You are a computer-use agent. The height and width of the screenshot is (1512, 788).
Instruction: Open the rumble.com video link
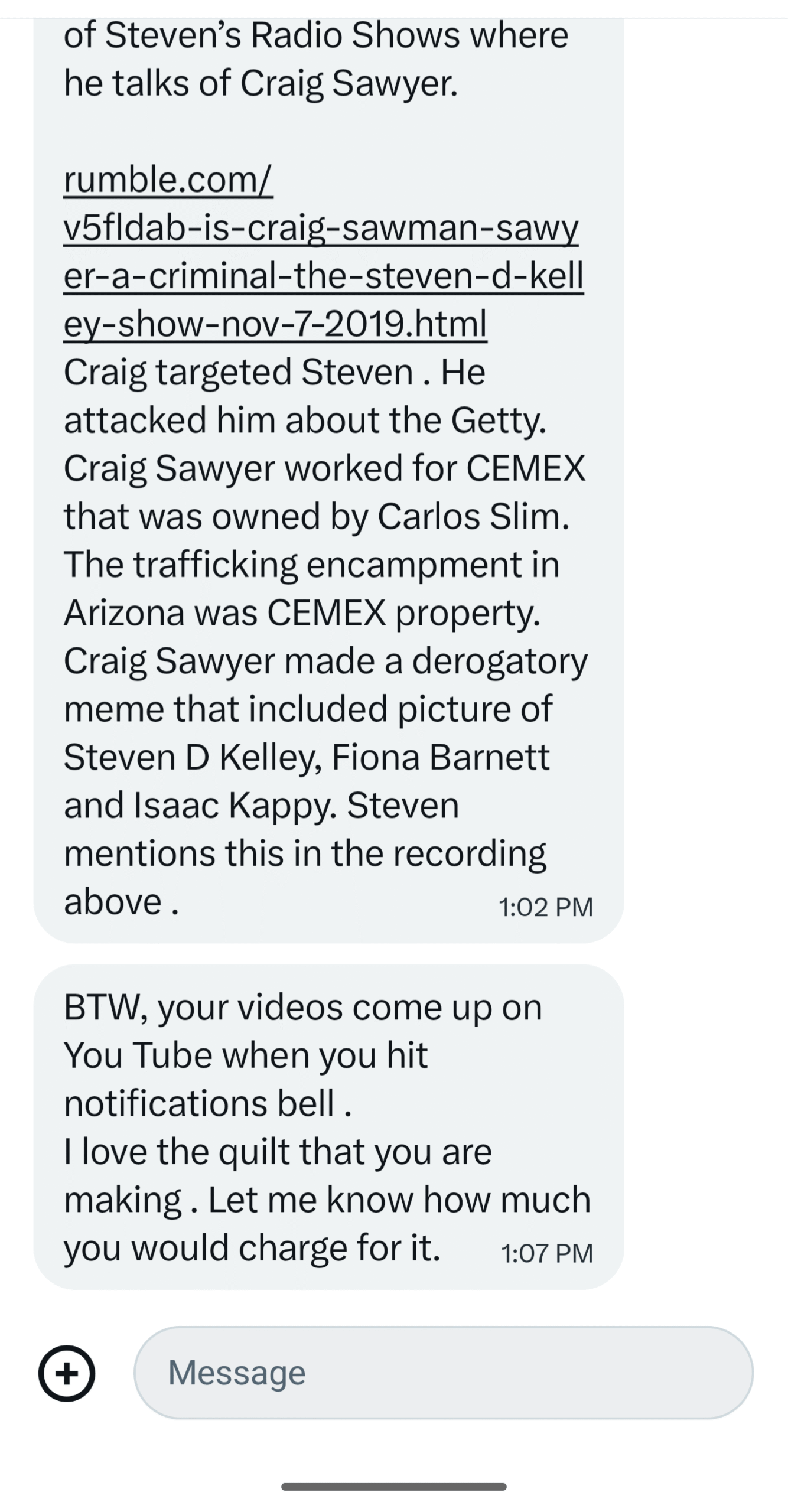pos(322,252)
